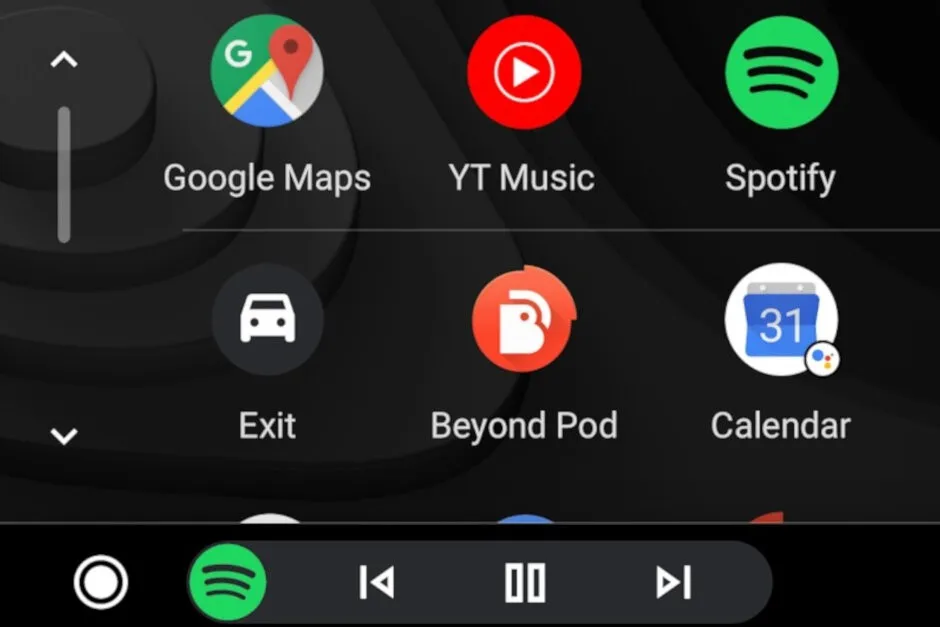Screen dimensions: 940x627
Task: Open Calendar app
Action: coord(781,320)
